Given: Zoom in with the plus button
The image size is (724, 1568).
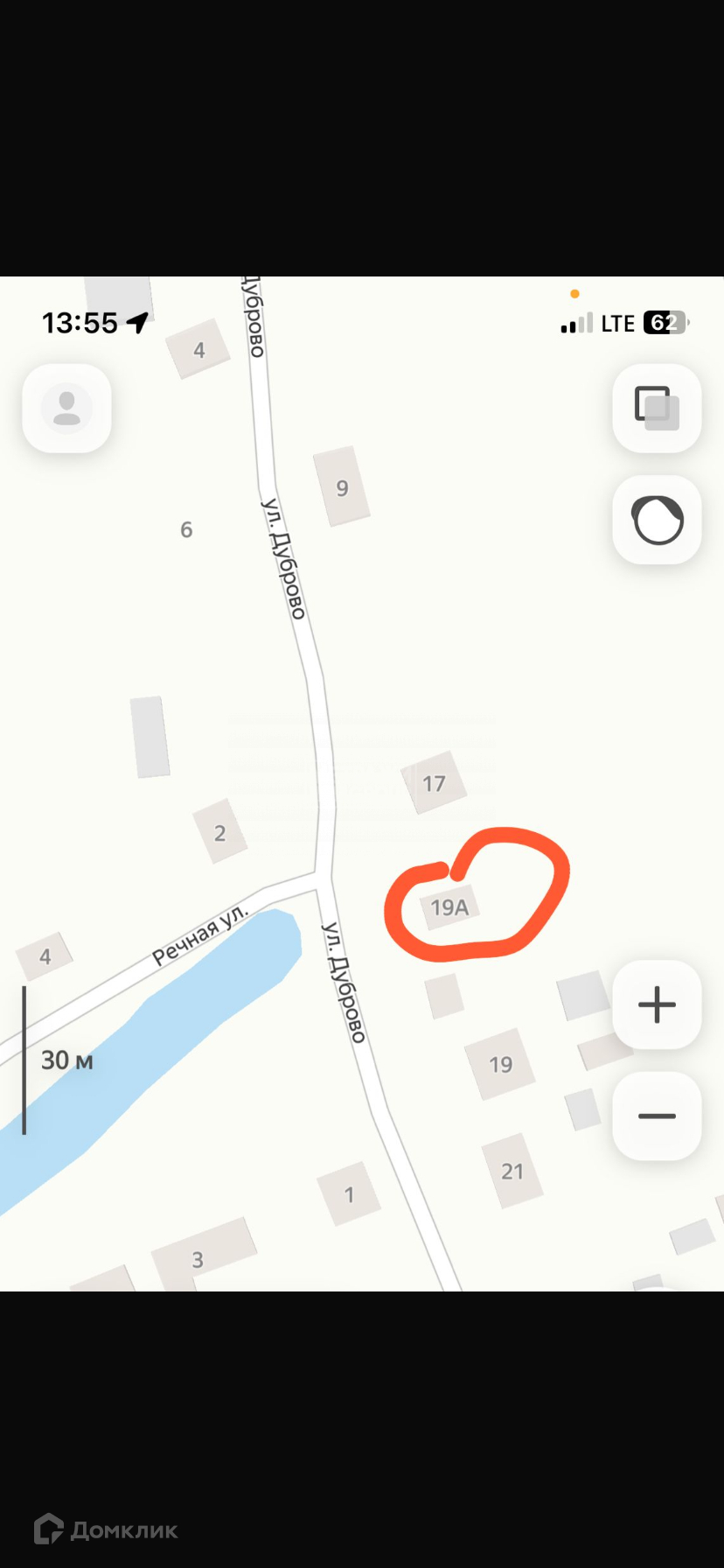Looking at the screenshot, I should (657, 1004).
